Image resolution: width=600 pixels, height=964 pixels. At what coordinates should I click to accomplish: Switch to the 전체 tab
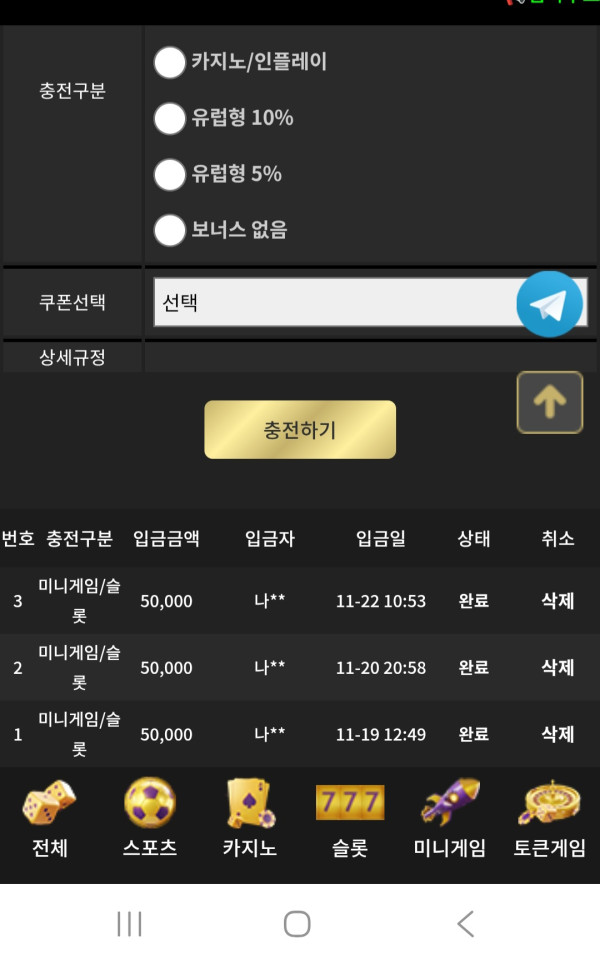click(50, 820)
